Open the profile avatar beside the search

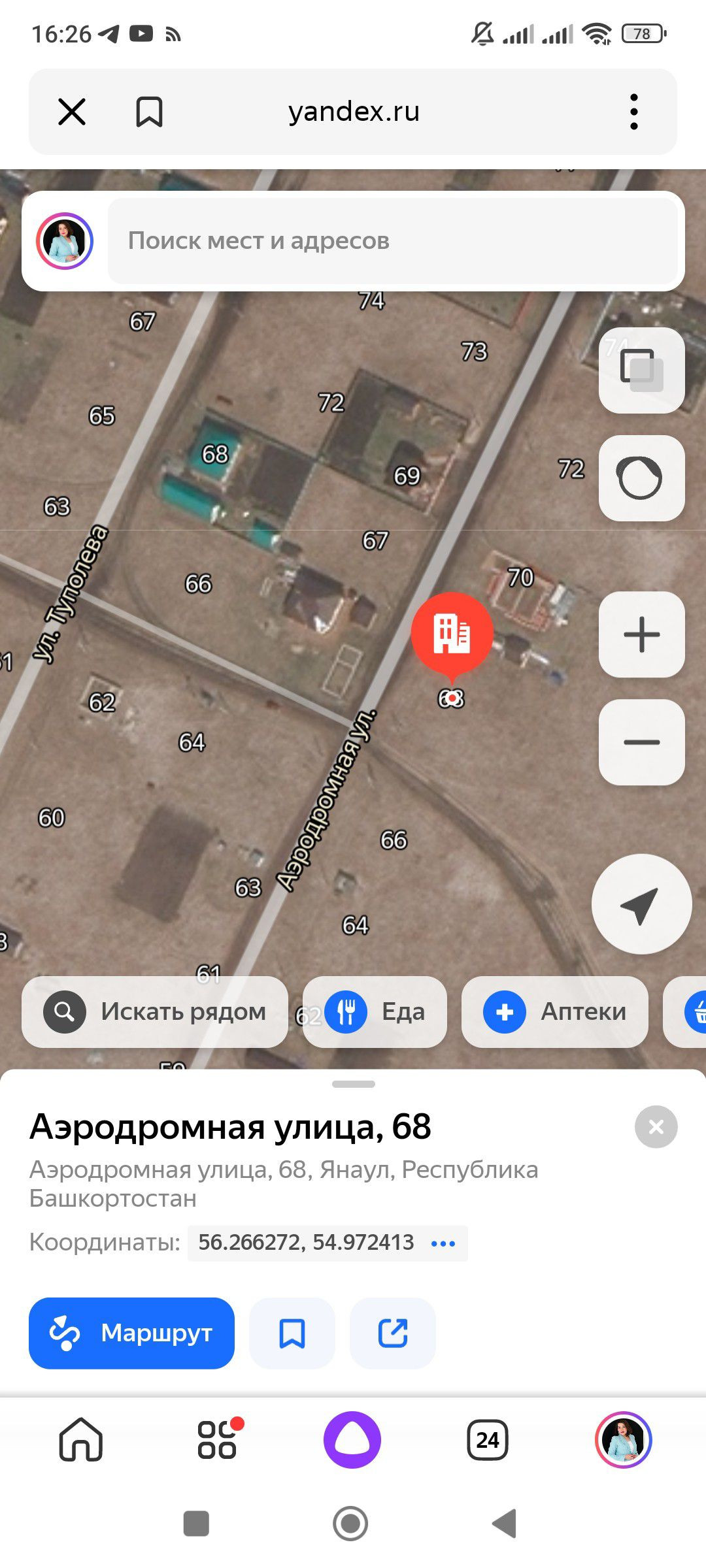pos(65,241)
